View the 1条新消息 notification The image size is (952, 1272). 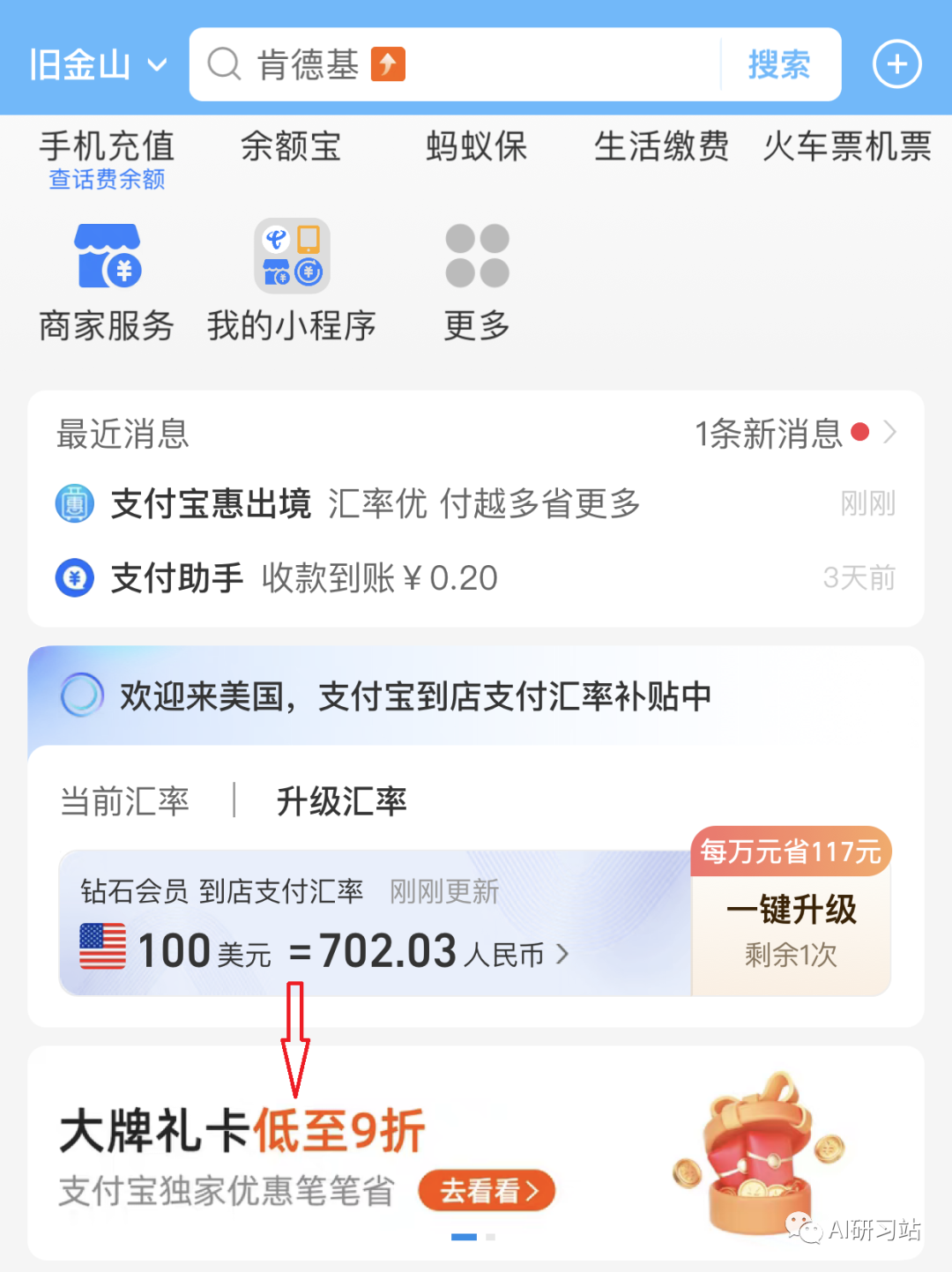tap(793, 434)
